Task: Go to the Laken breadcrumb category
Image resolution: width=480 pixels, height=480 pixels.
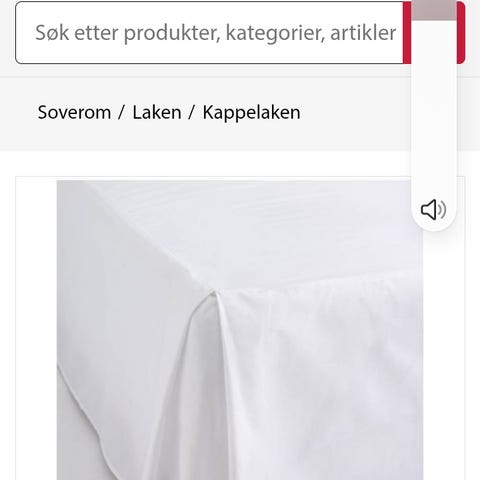Action: point(157,112)
